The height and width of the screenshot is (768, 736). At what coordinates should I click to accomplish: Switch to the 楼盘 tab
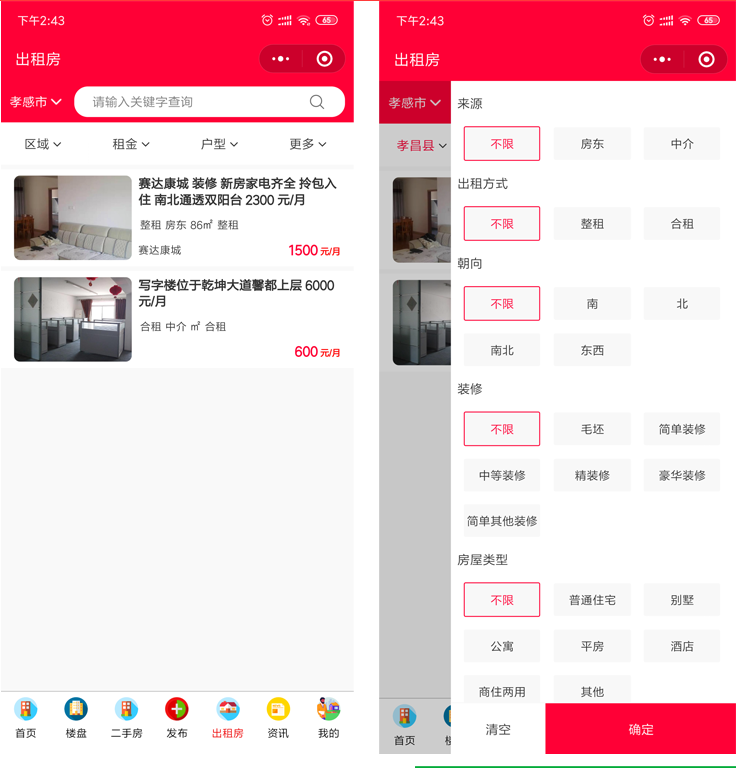point(76,719)
